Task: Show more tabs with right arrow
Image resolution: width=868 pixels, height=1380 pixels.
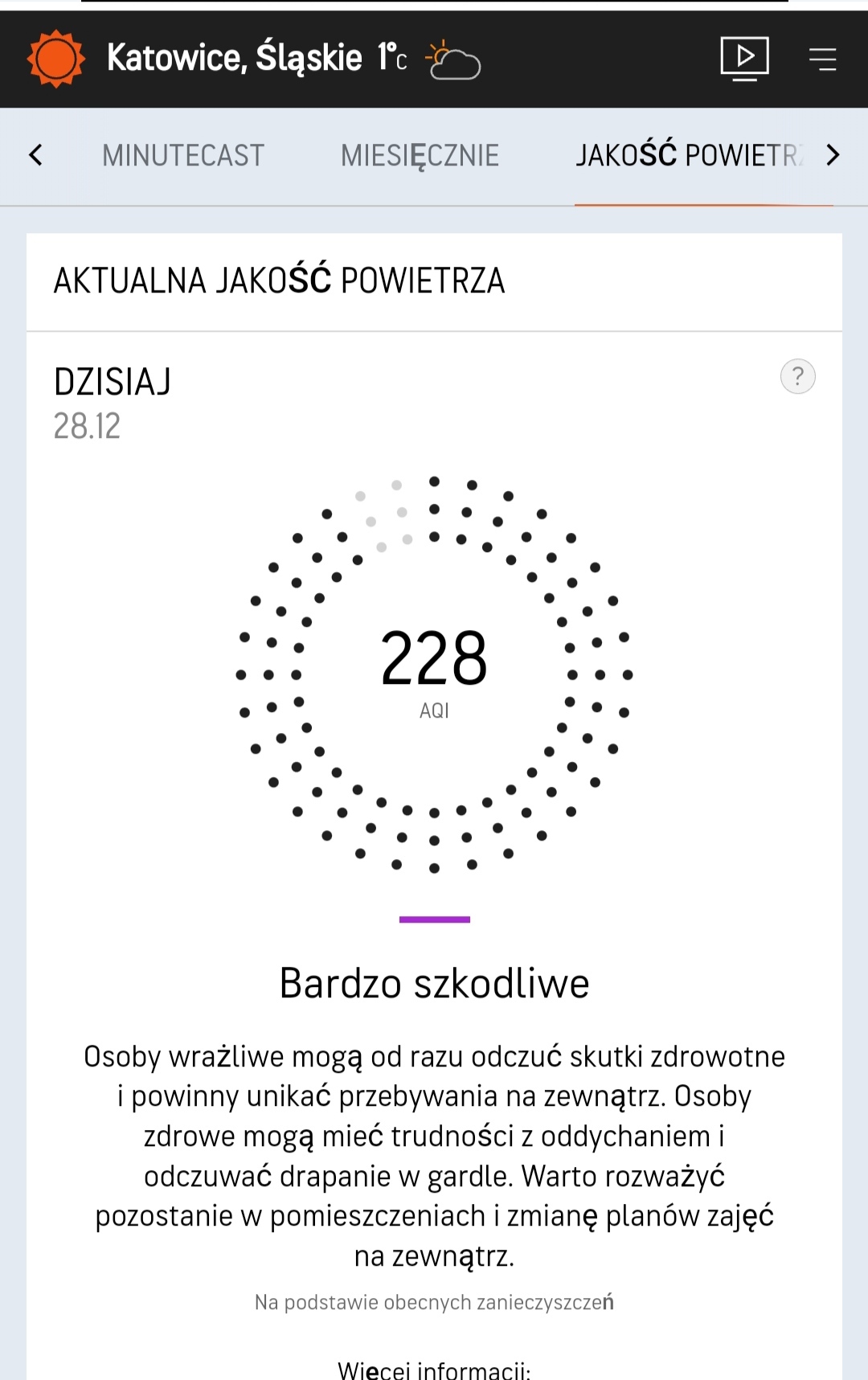Action: [x=833, y=155]
